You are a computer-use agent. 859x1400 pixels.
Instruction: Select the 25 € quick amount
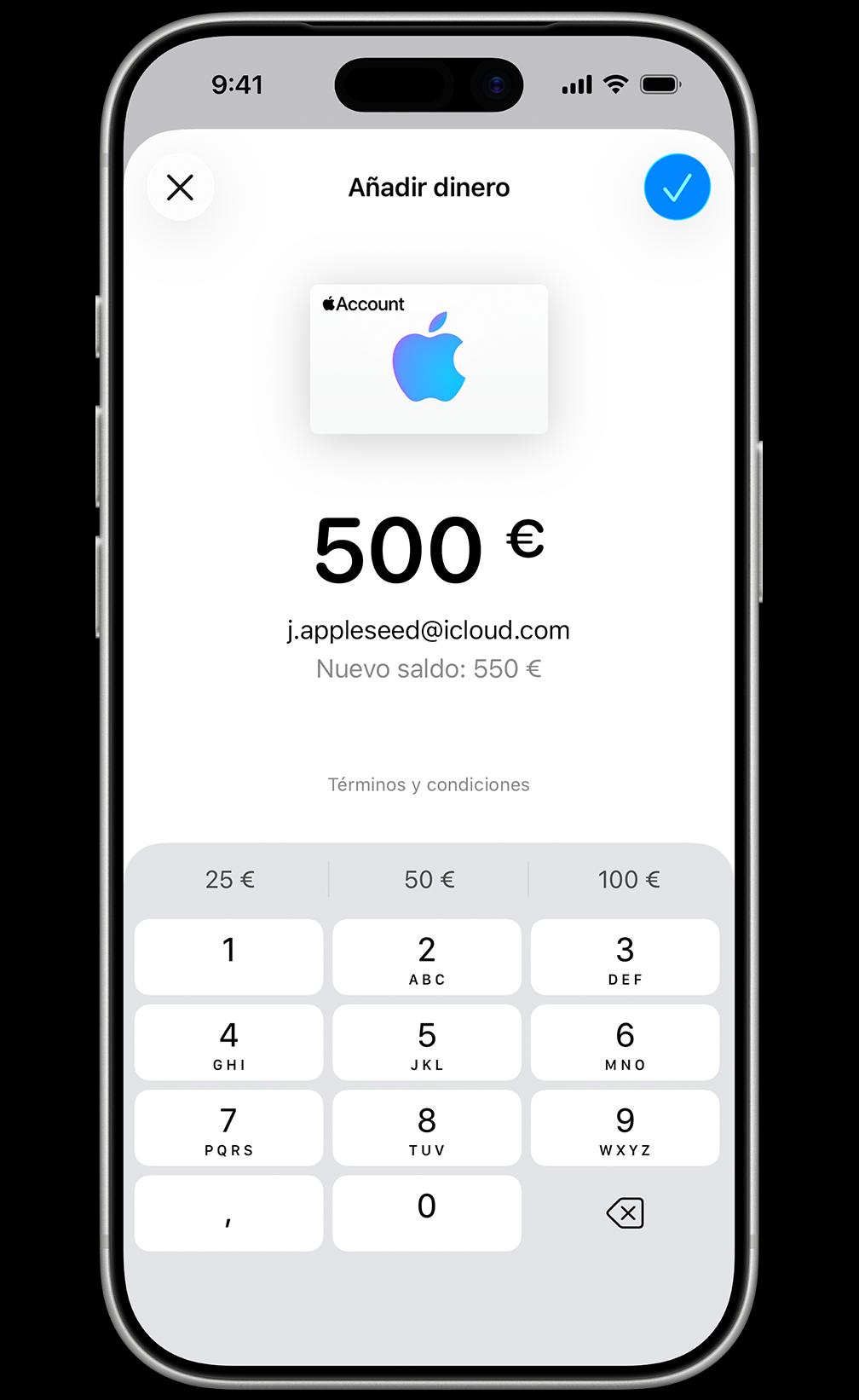[x=230, y=879]
